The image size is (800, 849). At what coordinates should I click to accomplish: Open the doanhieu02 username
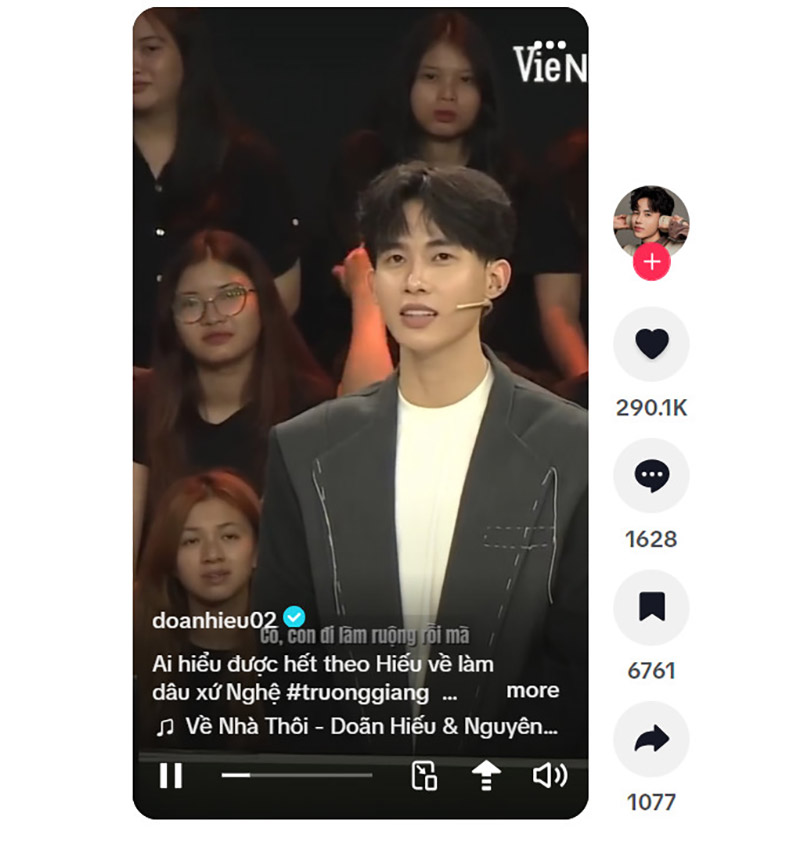214,620
